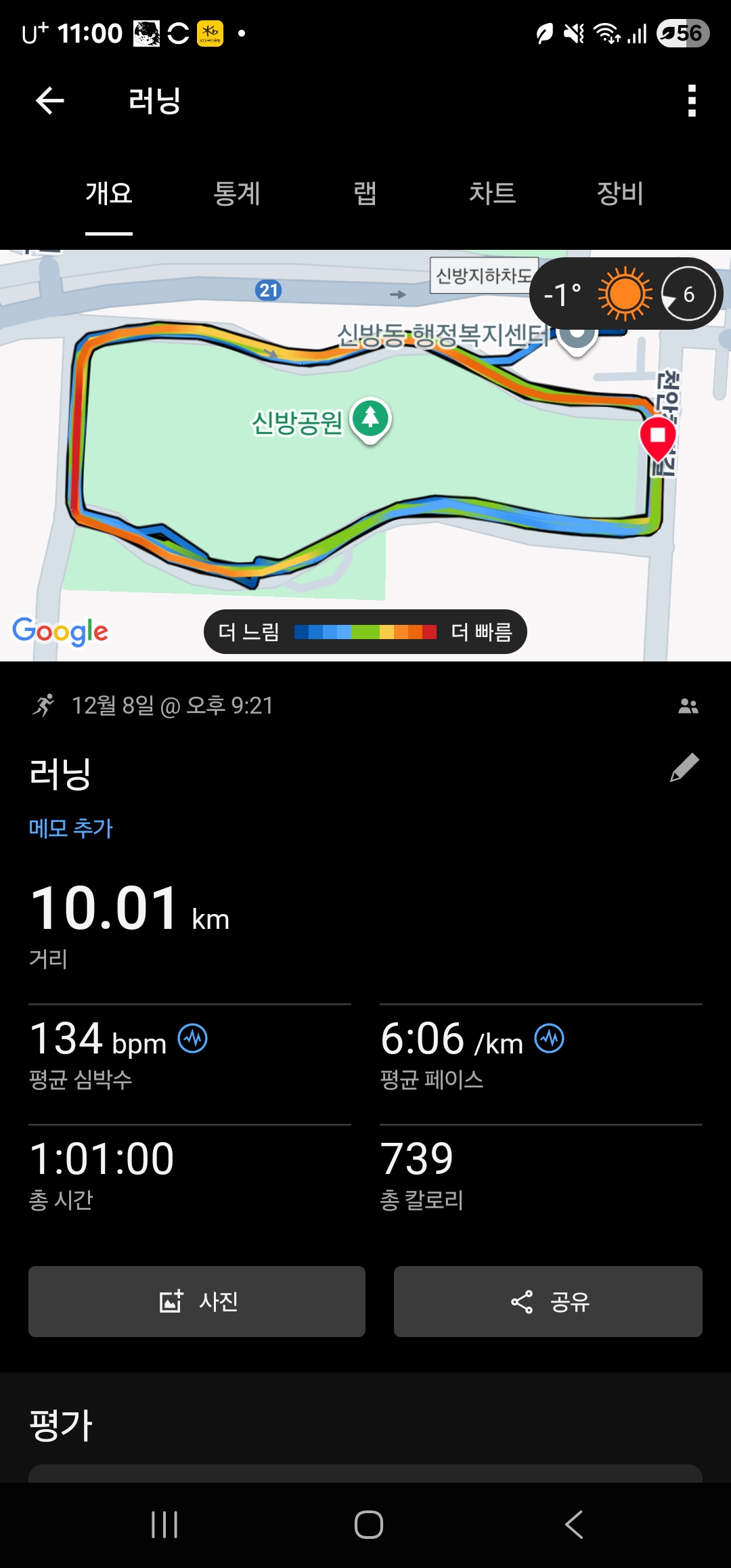Tap the info icon beside 6:06 /km pace
The image size is (731, 1568).
tap(549, 1039)
